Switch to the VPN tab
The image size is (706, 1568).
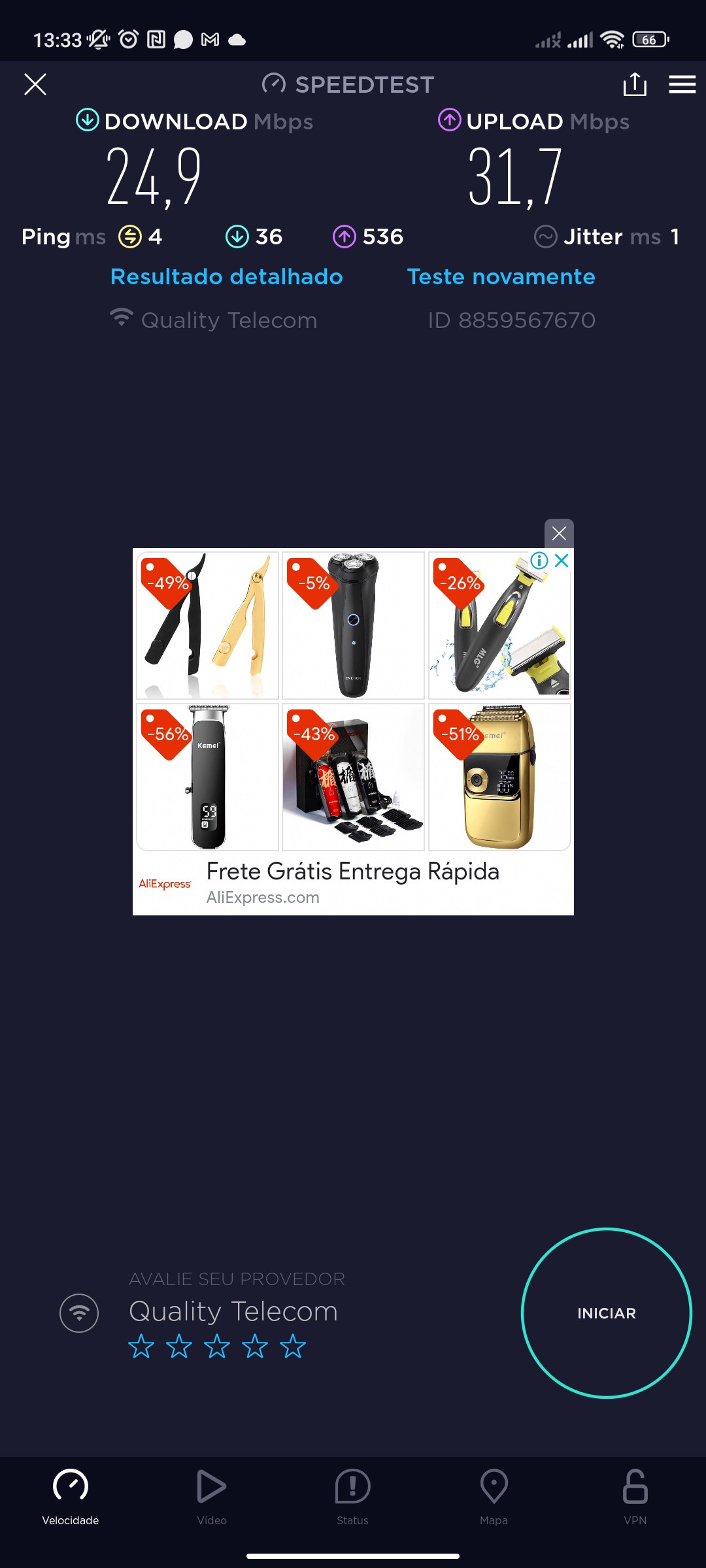pyautogui.click(x=635, y=1496)
